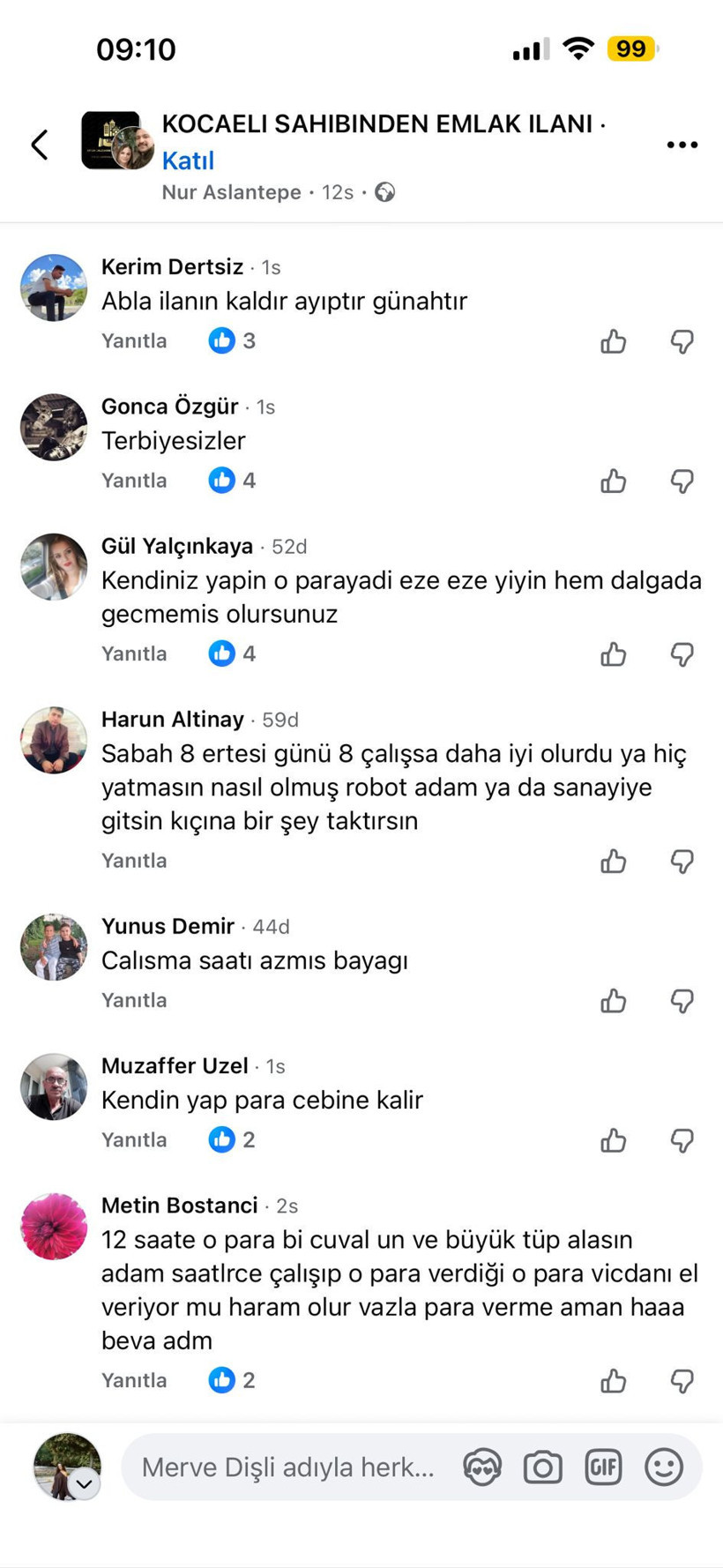Open the GIF picker in the comment bar
723x1568 pixels.
[603, 1467]
